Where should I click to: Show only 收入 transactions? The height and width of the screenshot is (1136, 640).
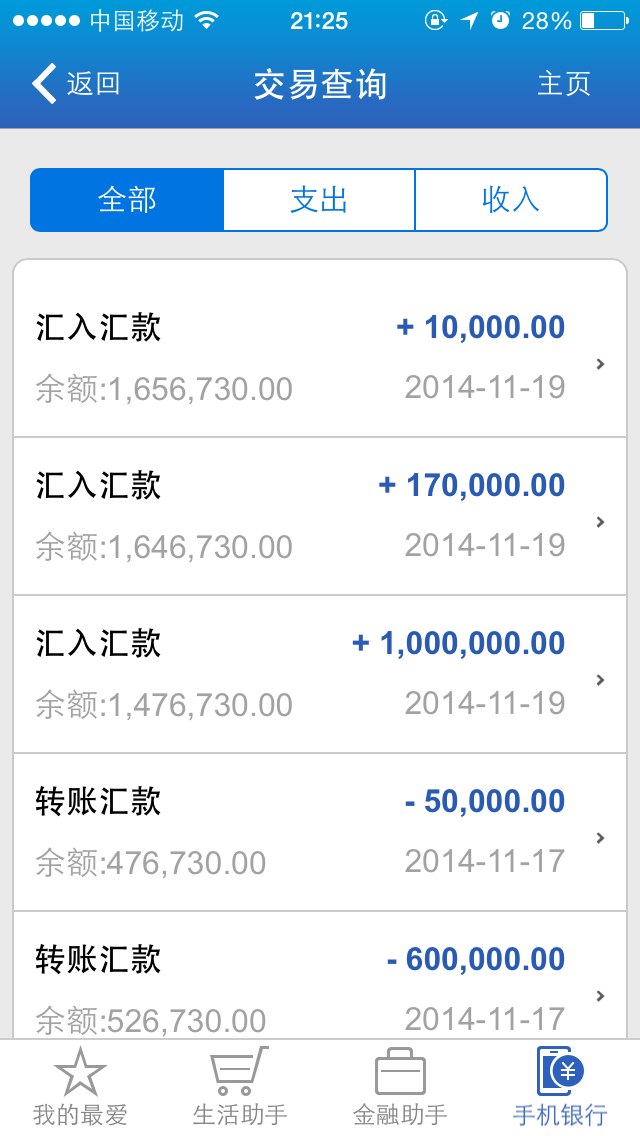click(511, 200)
